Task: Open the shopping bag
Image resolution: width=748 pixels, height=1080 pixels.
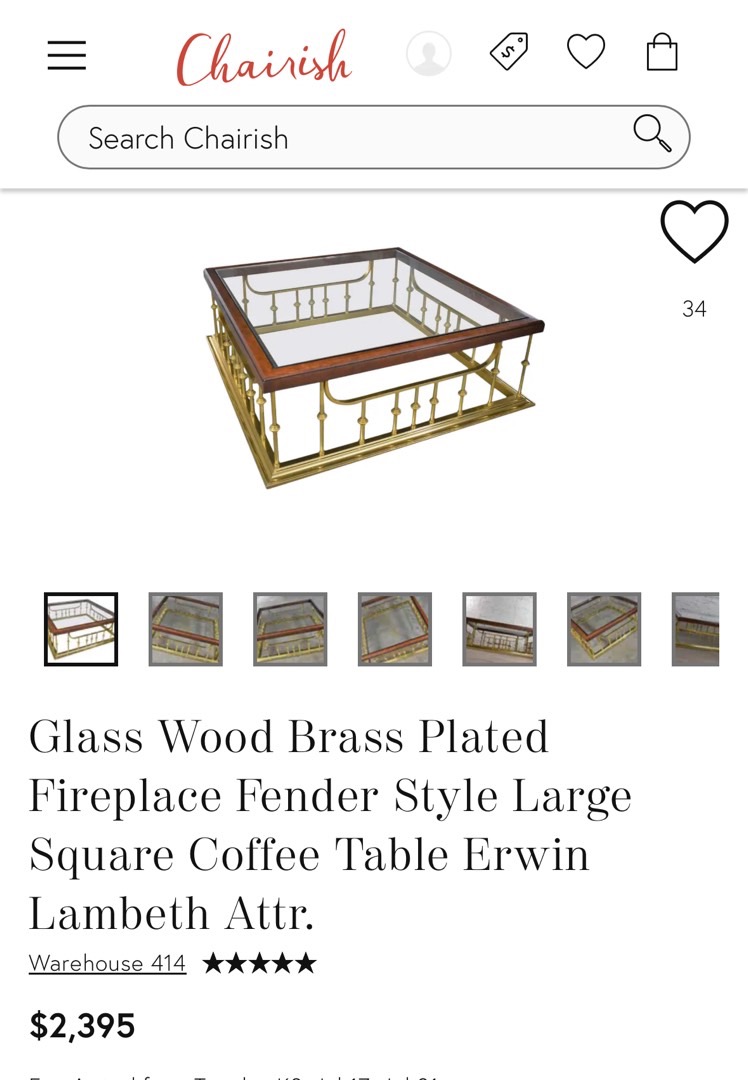Action: click(x=662, y=52)
